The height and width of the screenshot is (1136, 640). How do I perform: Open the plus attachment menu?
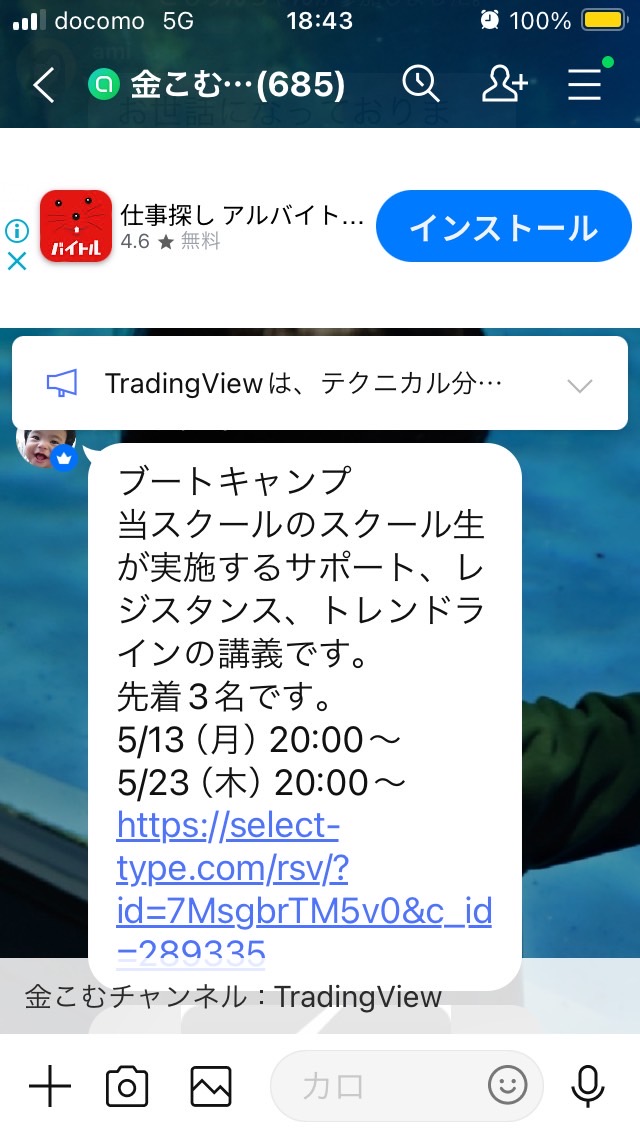[x=49, y=1086]
